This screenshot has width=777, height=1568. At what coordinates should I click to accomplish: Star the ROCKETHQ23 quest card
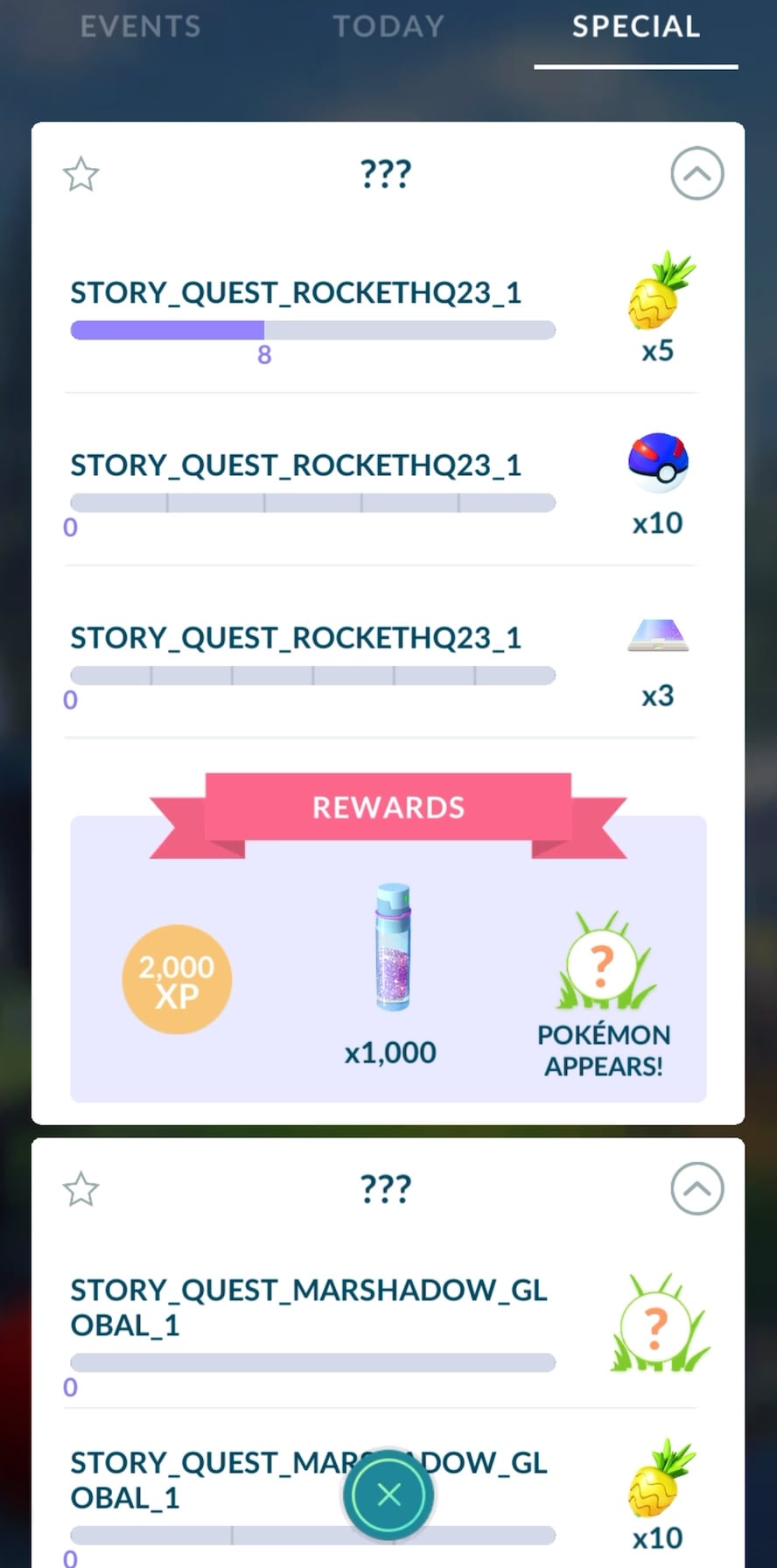(x=81, y=174)
